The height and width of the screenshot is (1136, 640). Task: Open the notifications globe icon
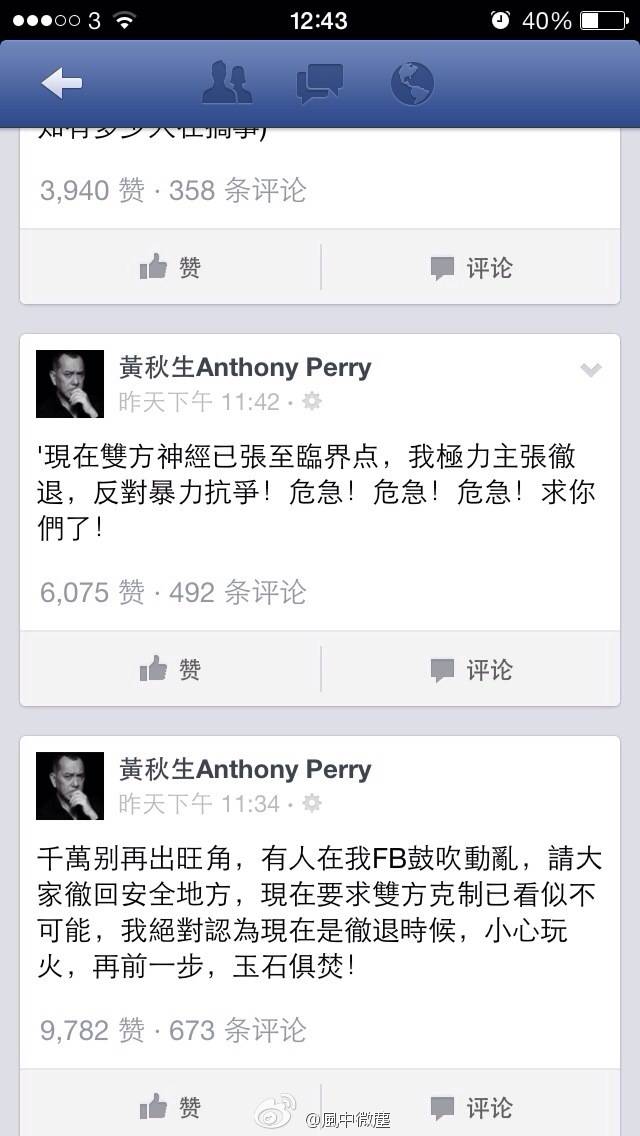(x=412, y=84)
